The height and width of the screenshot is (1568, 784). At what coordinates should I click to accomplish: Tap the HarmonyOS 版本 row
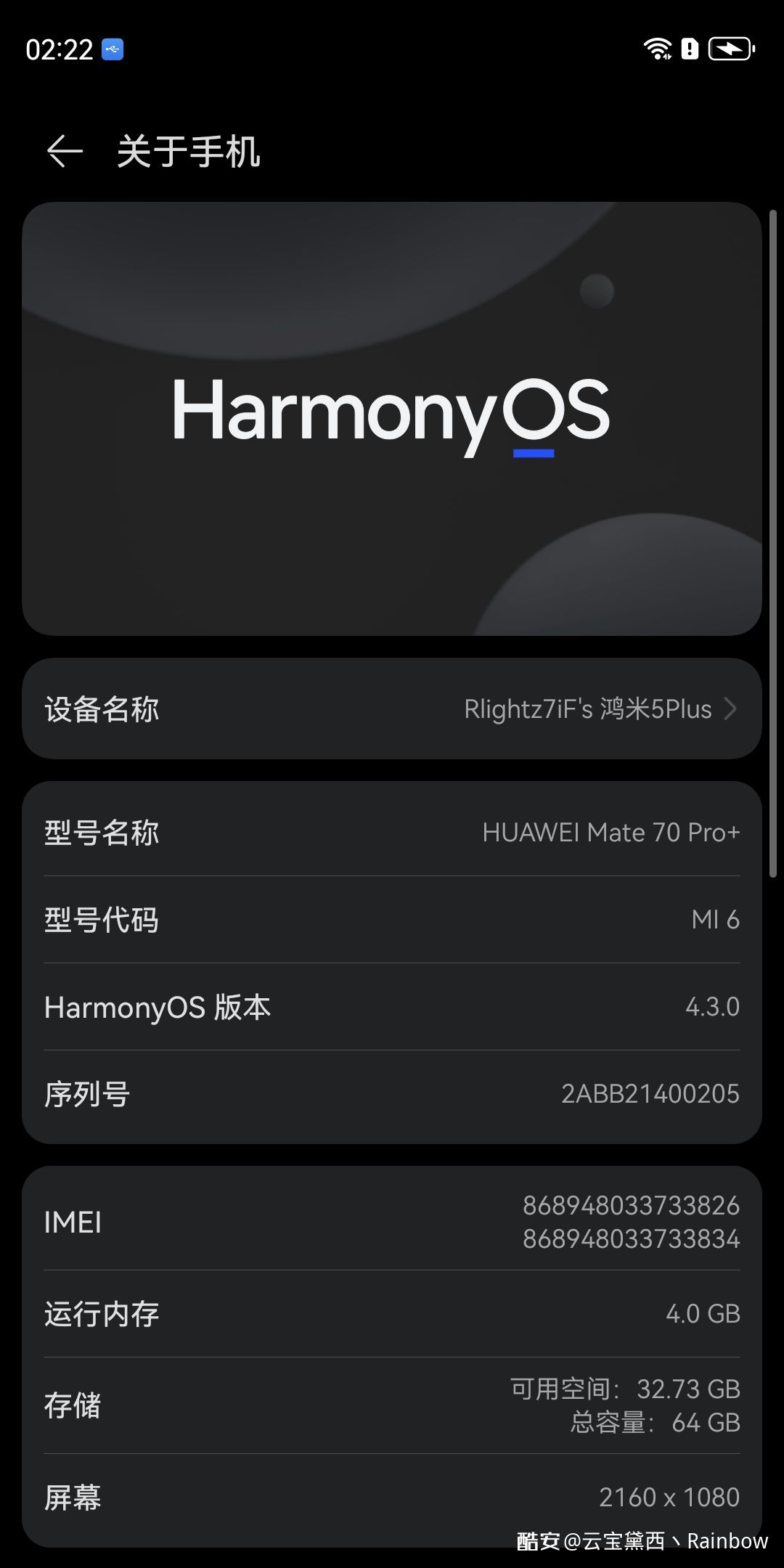(392, 1007)
